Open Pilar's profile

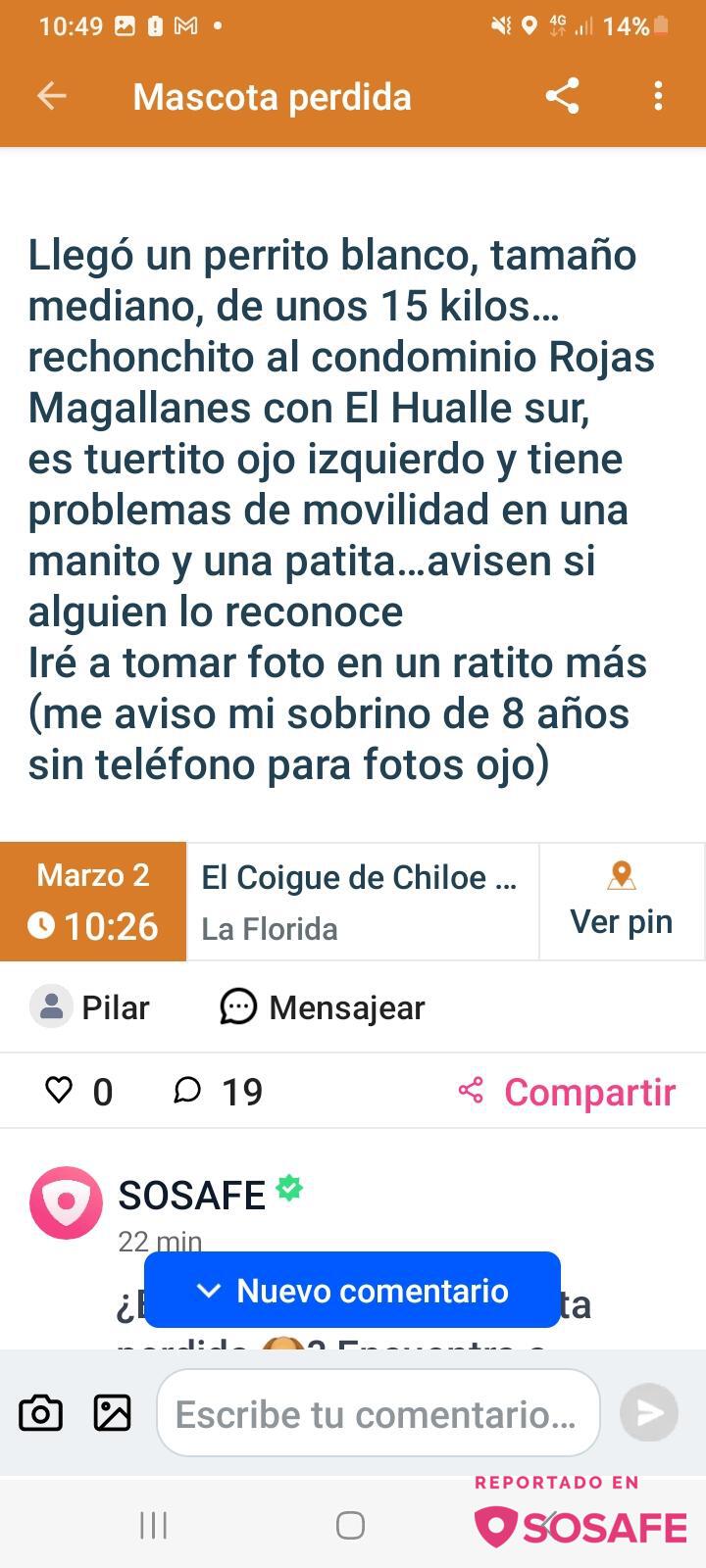[90, 1006]
